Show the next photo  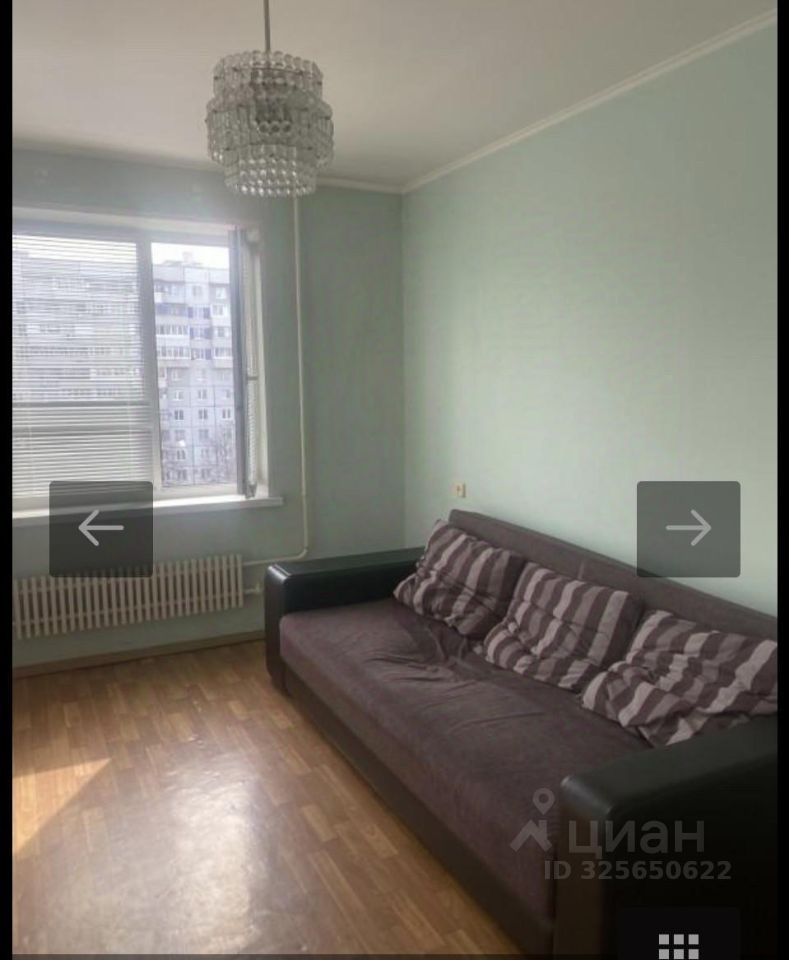click(x=688, y=528)
